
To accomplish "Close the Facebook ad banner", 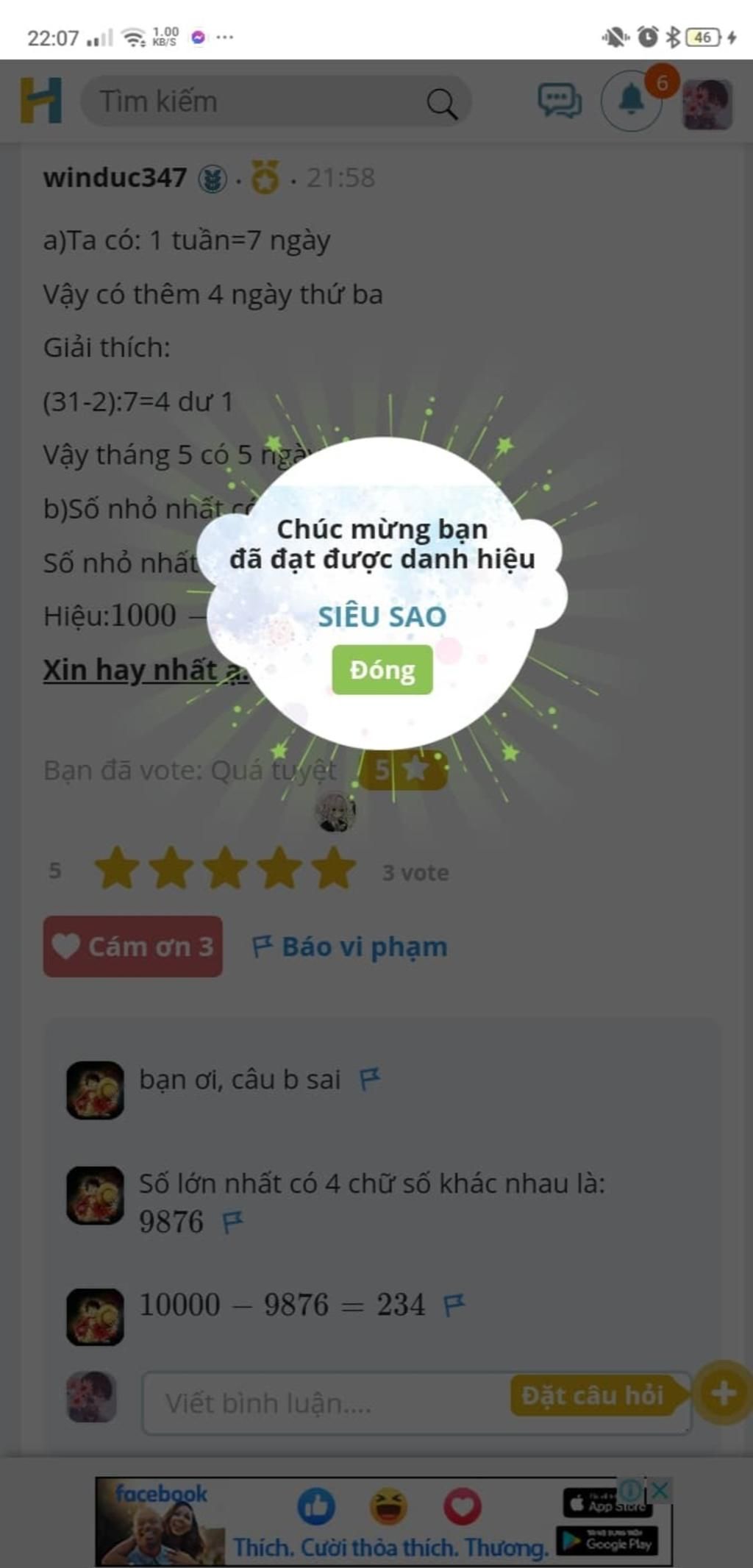I will [660, 1491].
